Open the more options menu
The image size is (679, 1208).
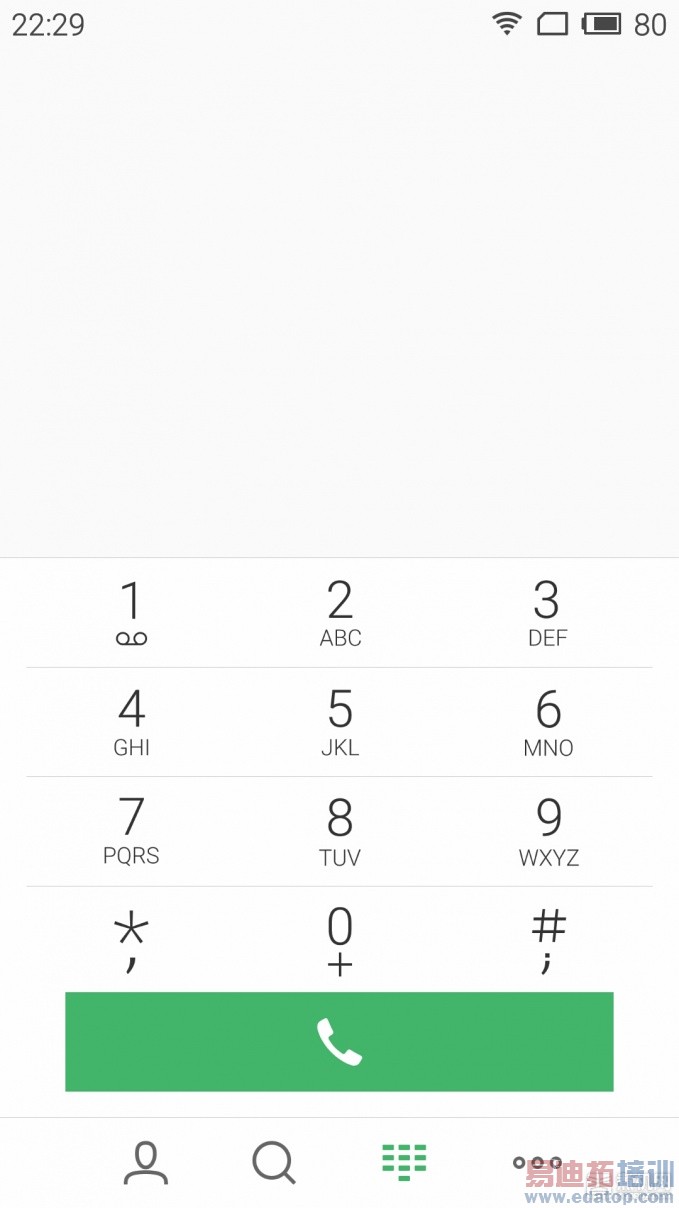537,1162
